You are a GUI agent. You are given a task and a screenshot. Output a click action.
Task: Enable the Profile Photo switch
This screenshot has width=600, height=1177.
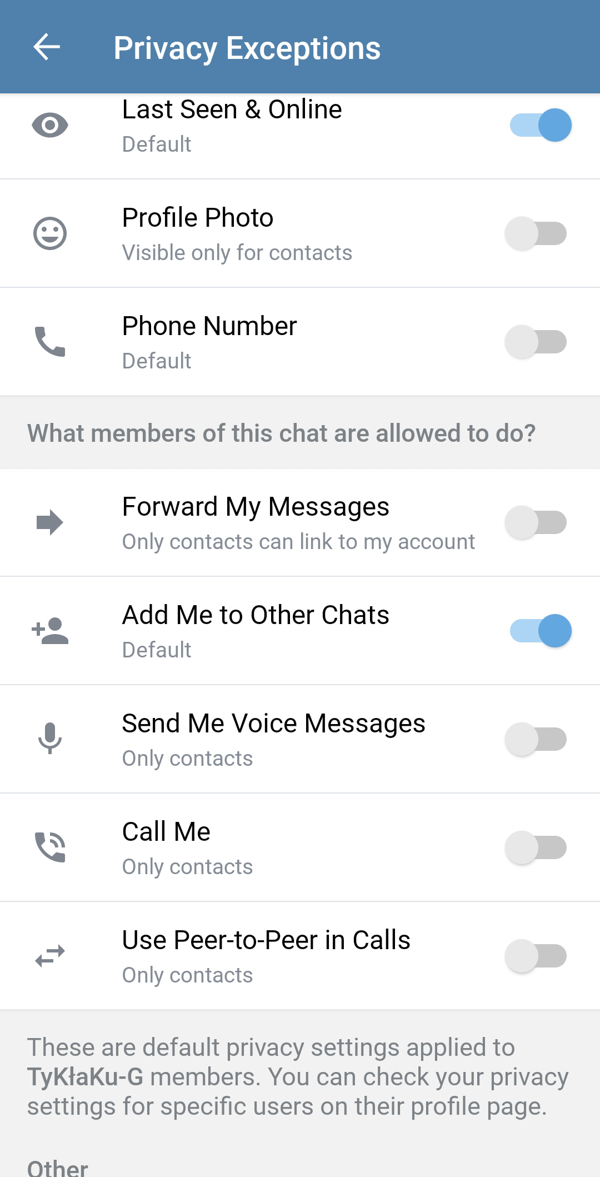pyautogui.click(x=537, y=234)
